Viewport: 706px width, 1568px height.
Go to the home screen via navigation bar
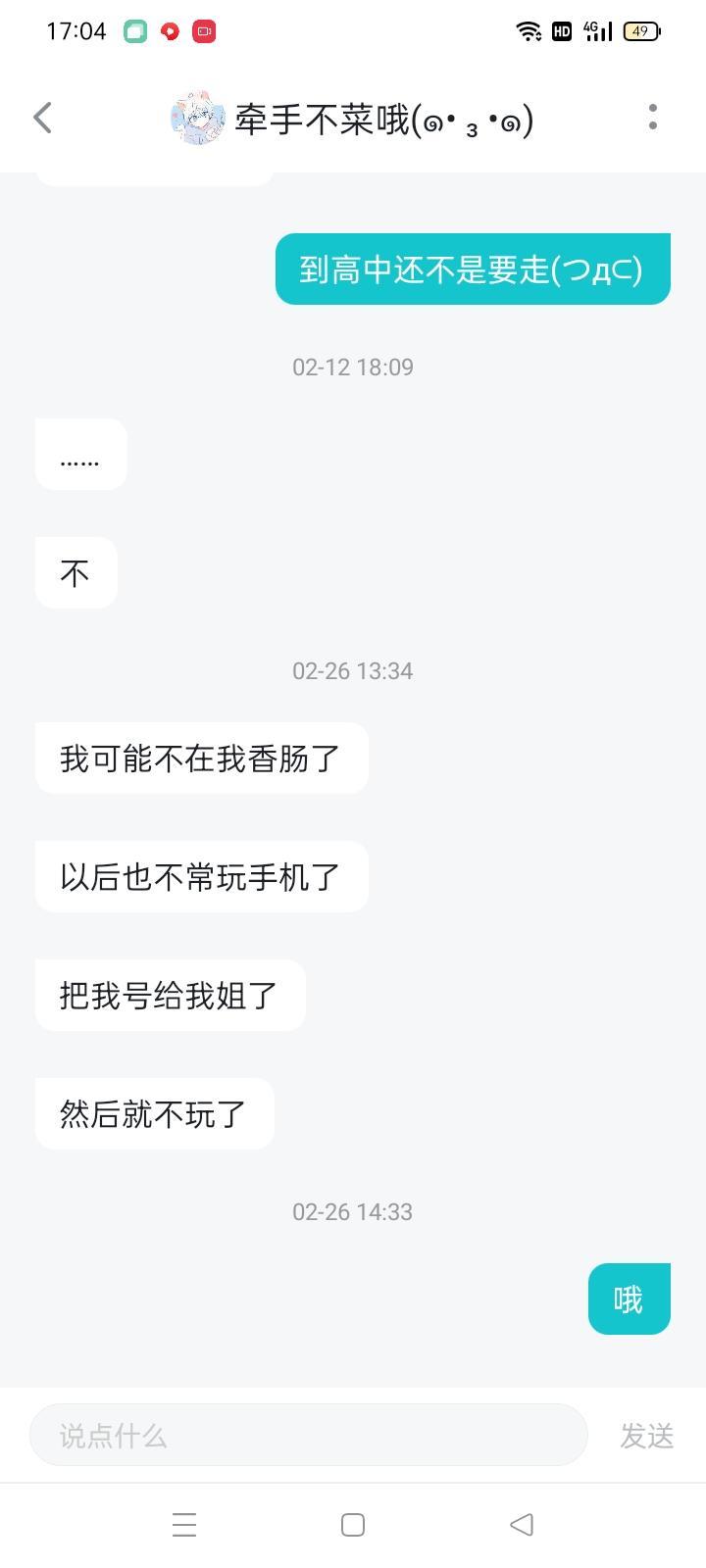pos(353,1525)
